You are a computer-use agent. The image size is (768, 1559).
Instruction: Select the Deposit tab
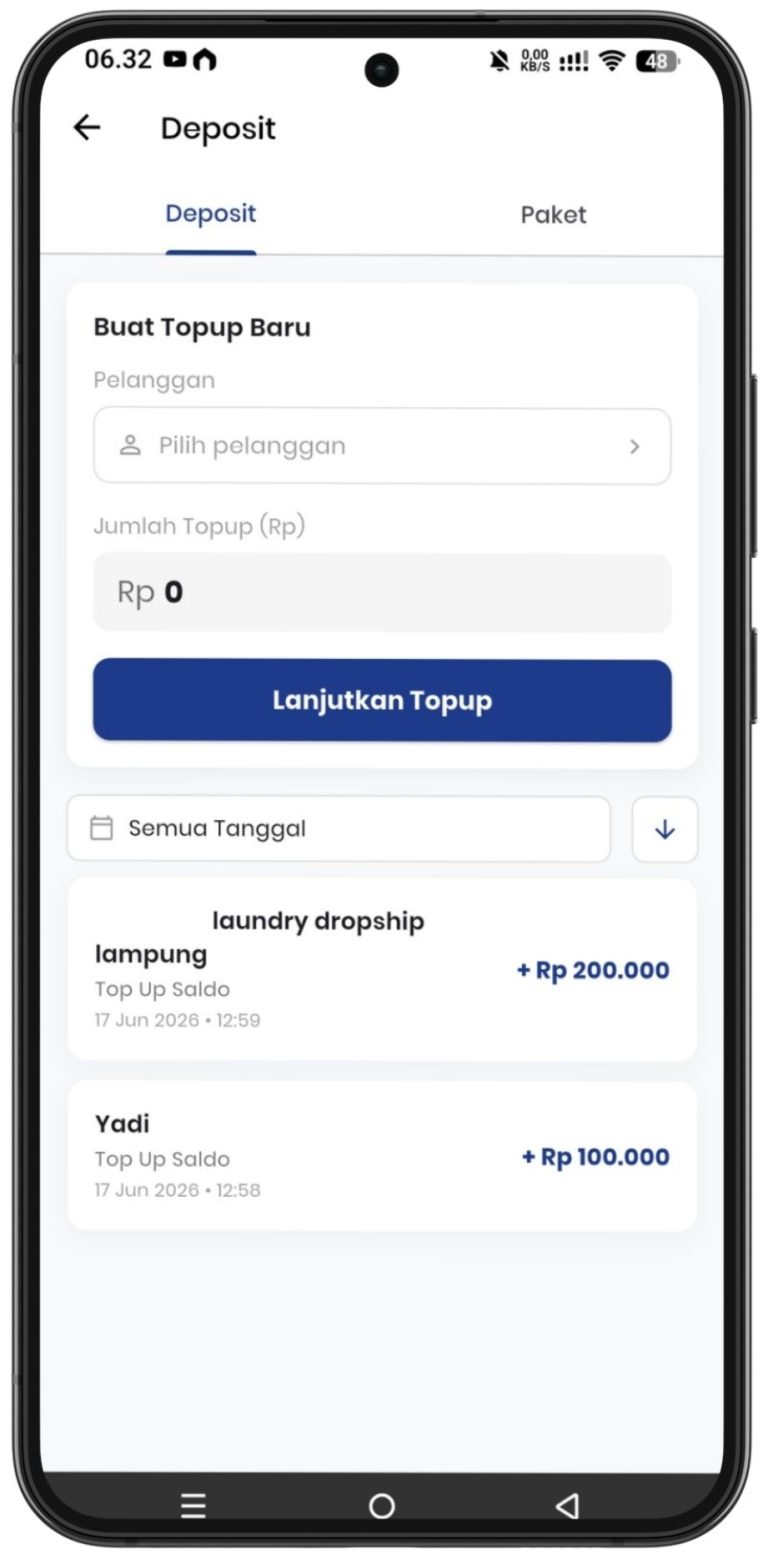tap(211, 213)
